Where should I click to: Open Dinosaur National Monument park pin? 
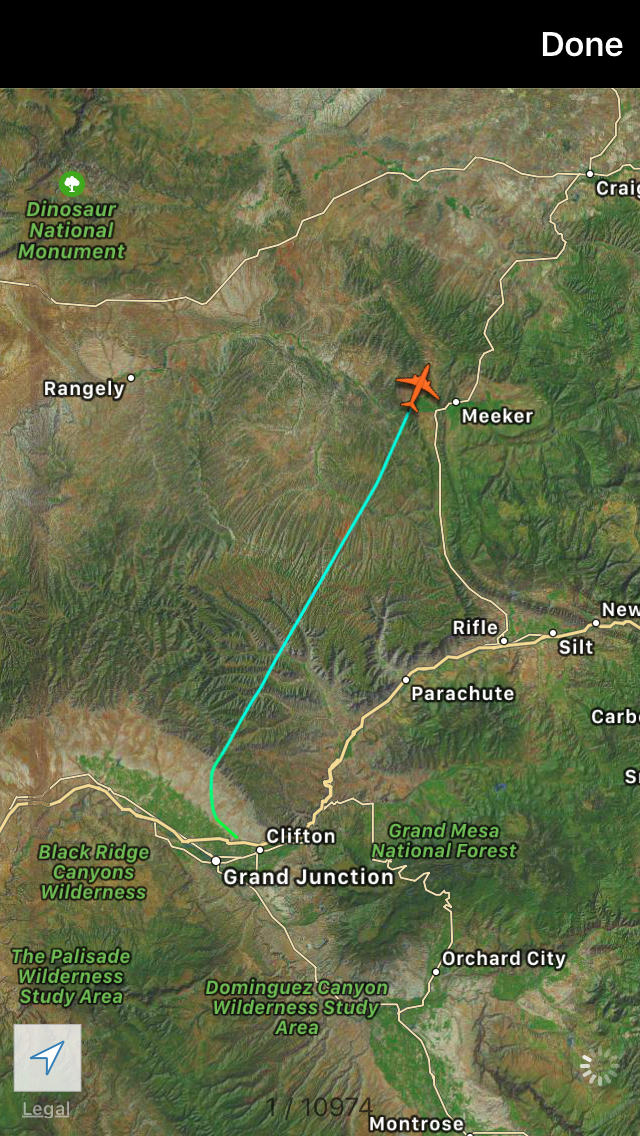(71, 184)
